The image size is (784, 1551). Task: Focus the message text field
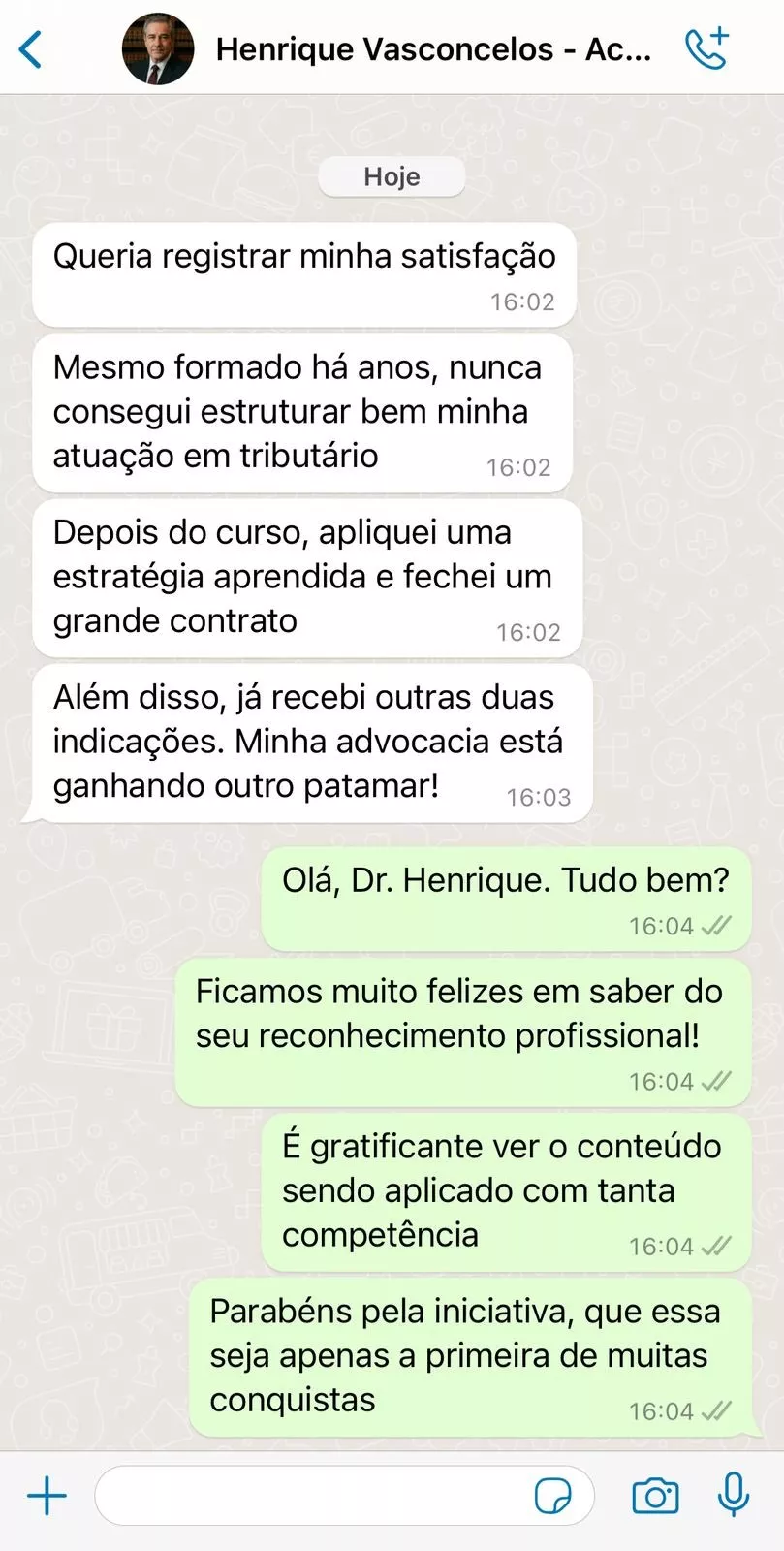[310, 1496]
